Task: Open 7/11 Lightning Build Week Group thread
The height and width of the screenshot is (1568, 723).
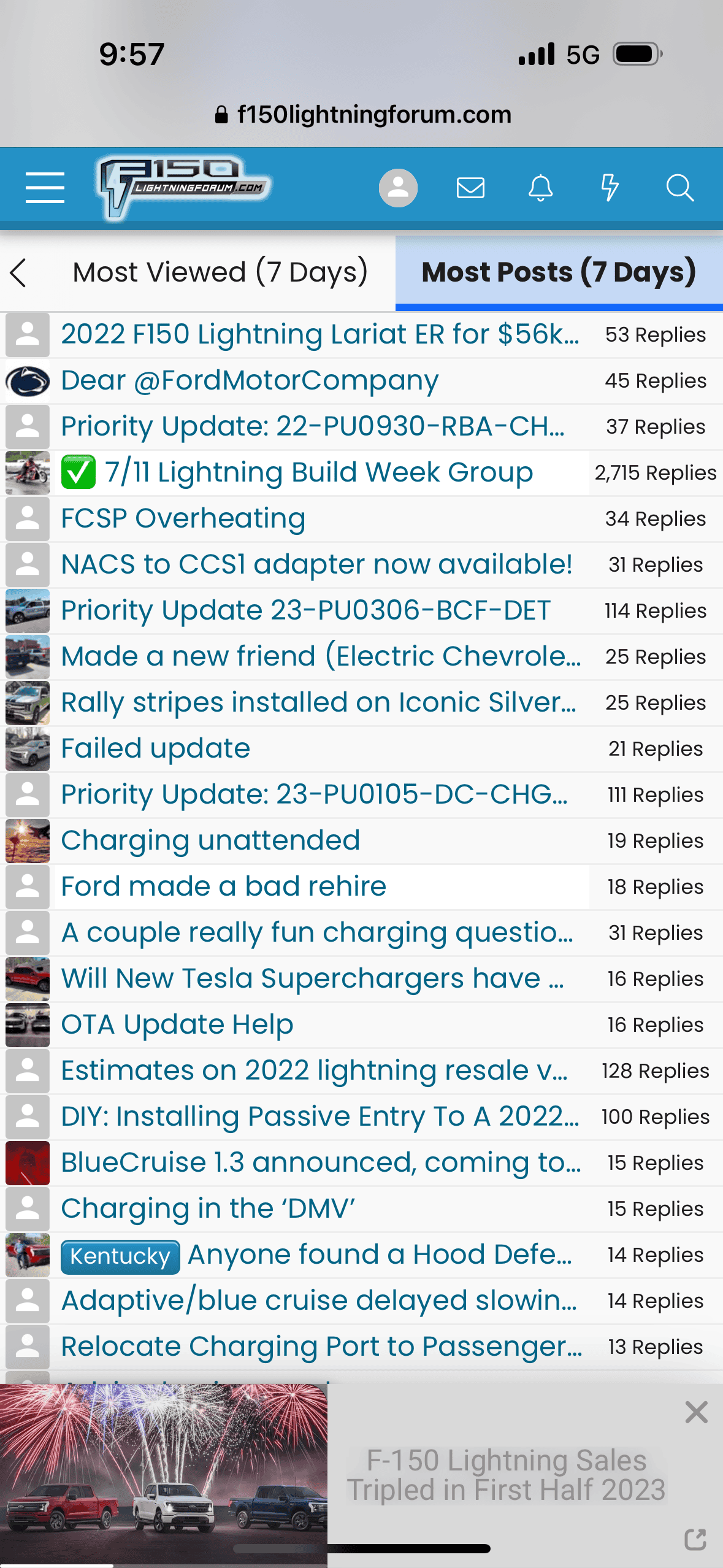Action: [x=318, y=472]
